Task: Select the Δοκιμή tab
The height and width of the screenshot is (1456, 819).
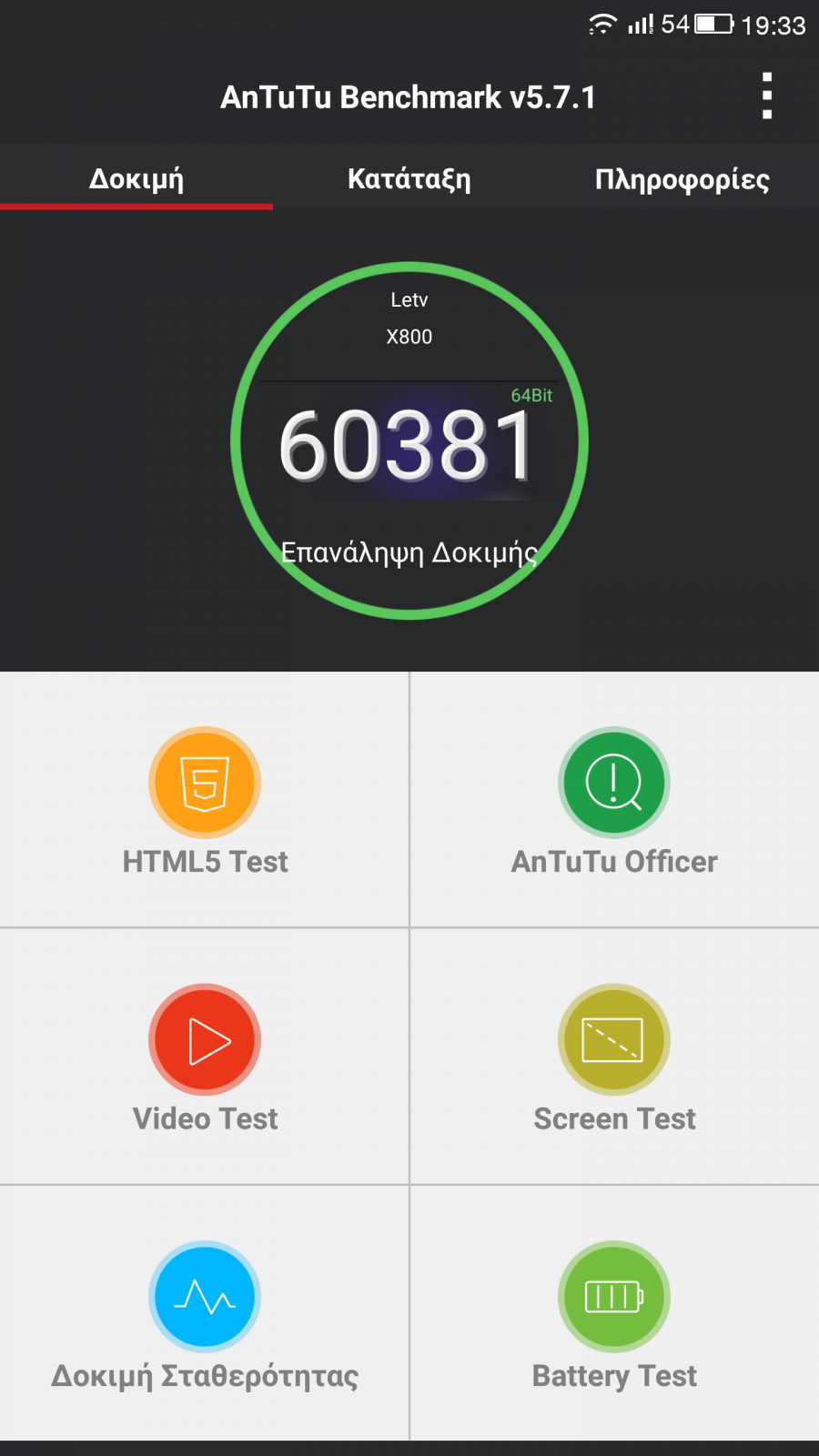Action: (136, 178)
